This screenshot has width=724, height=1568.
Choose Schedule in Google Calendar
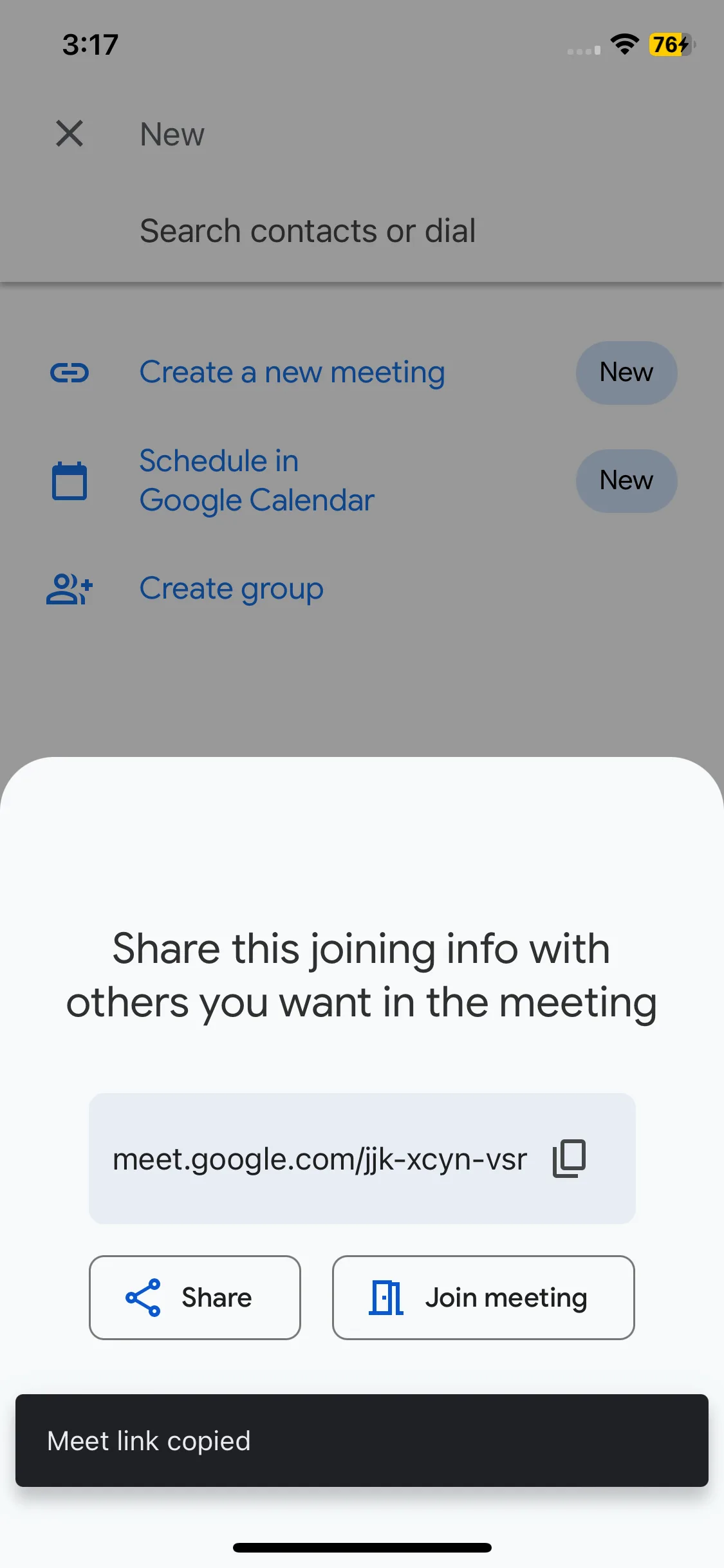(257, 481)
